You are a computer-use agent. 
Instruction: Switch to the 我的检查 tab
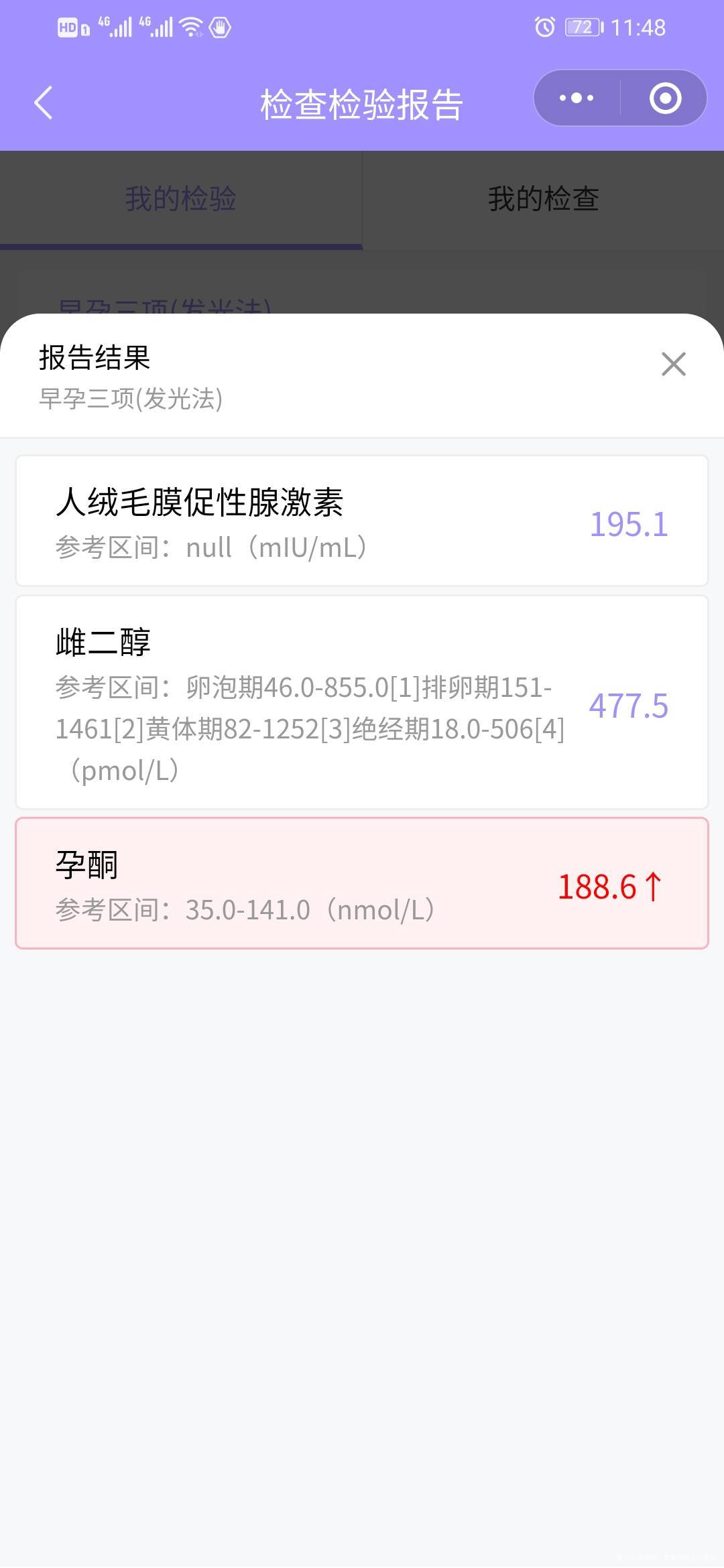542,198
